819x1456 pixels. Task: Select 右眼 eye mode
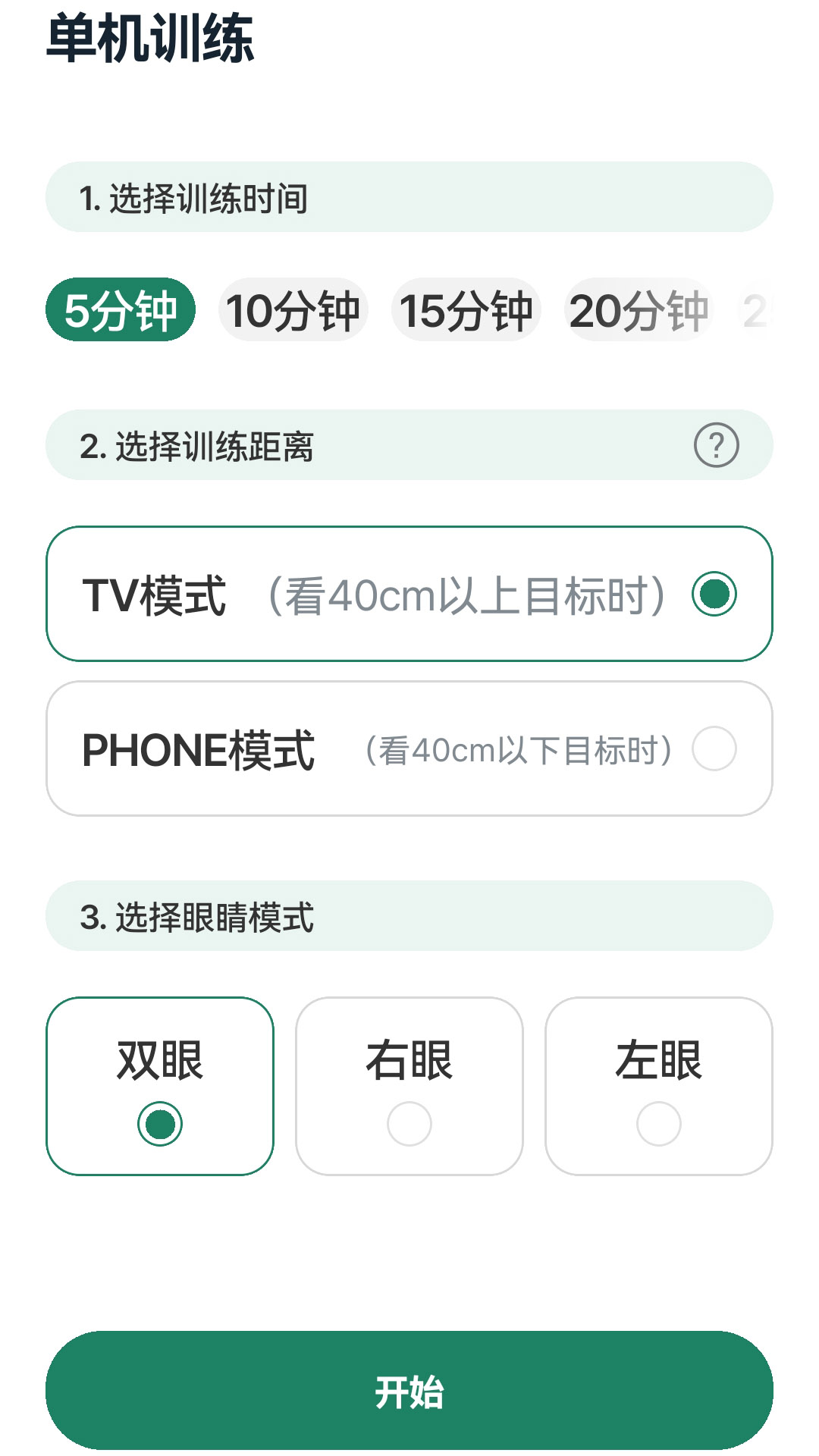click(409, 1086)
